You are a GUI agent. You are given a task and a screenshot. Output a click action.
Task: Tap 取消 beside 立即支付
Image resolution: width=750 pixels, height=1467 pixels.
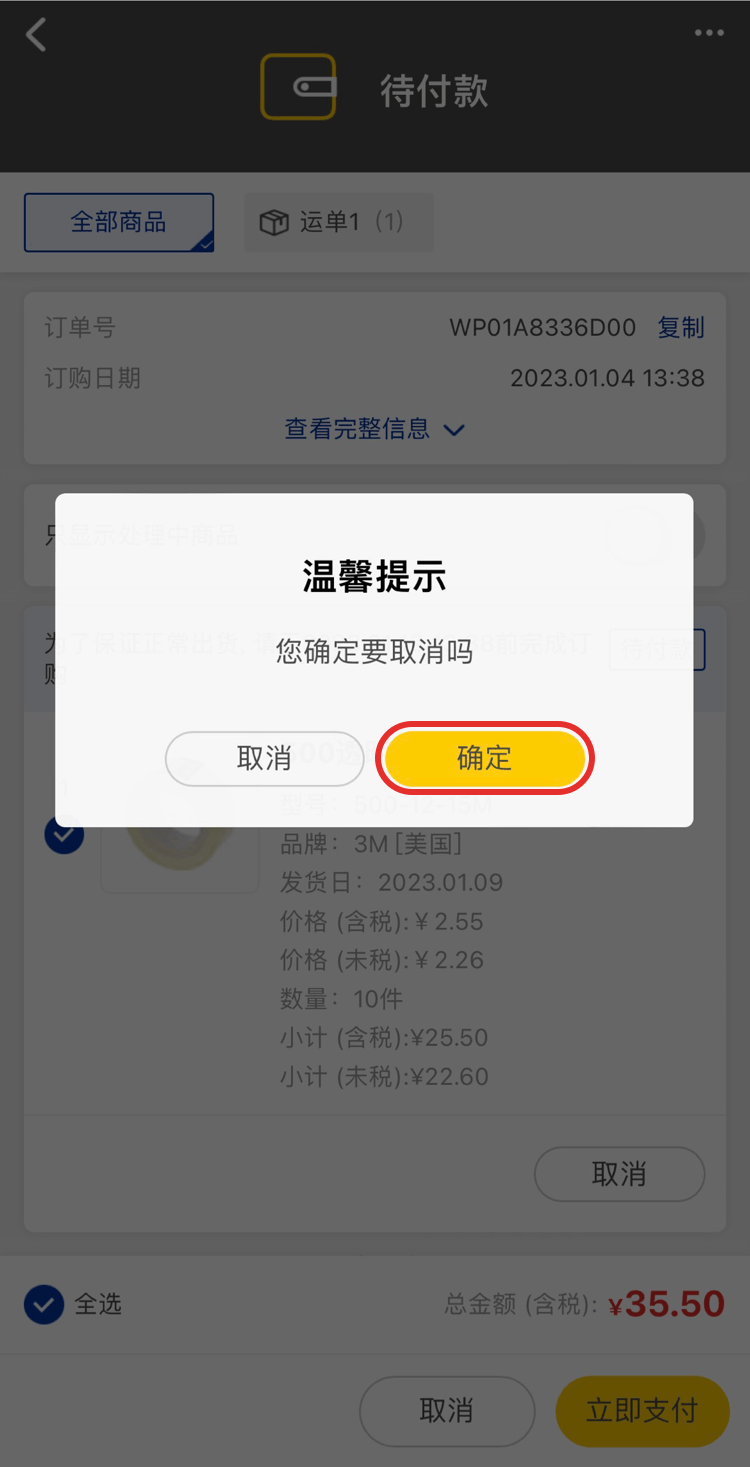pos(446,1411)
